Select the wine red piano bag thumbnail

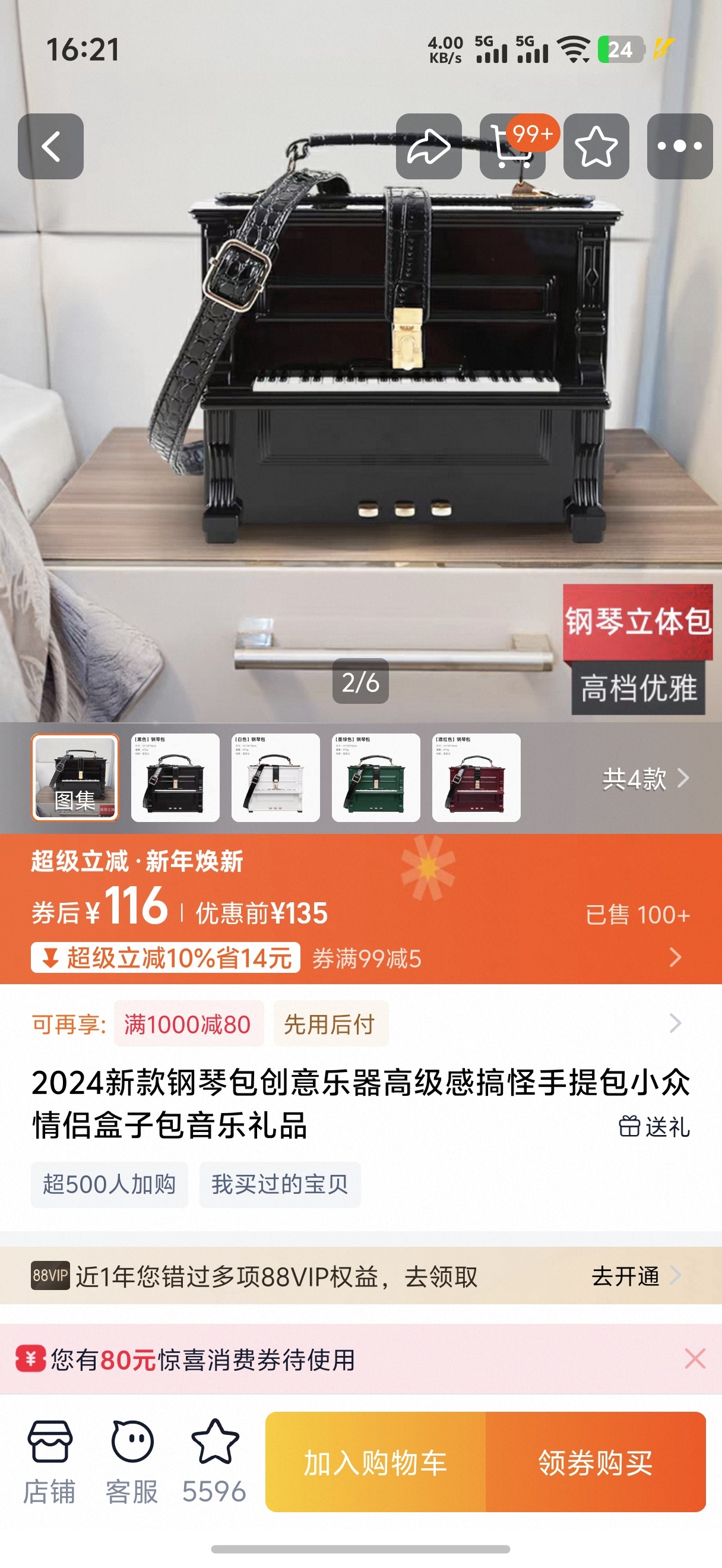point(476,777)
